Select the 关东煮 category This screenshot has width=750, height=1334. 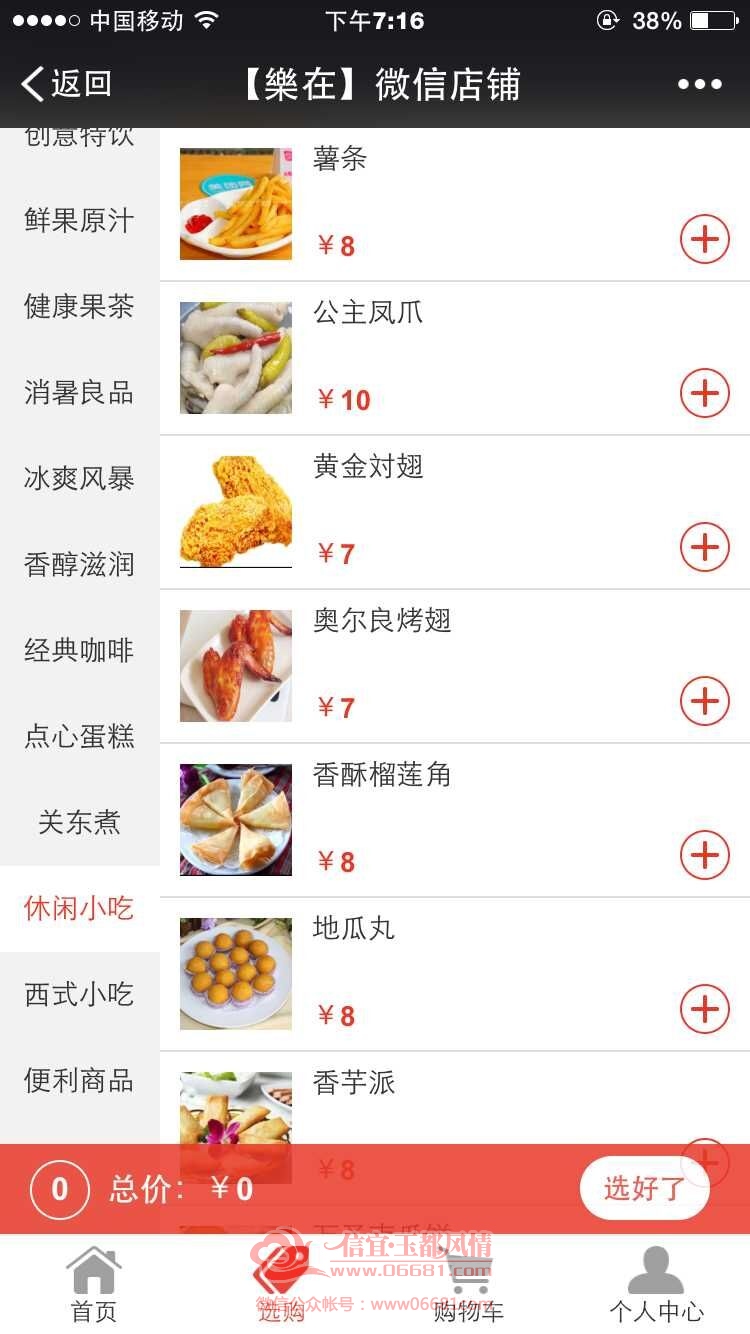point(80,822)
